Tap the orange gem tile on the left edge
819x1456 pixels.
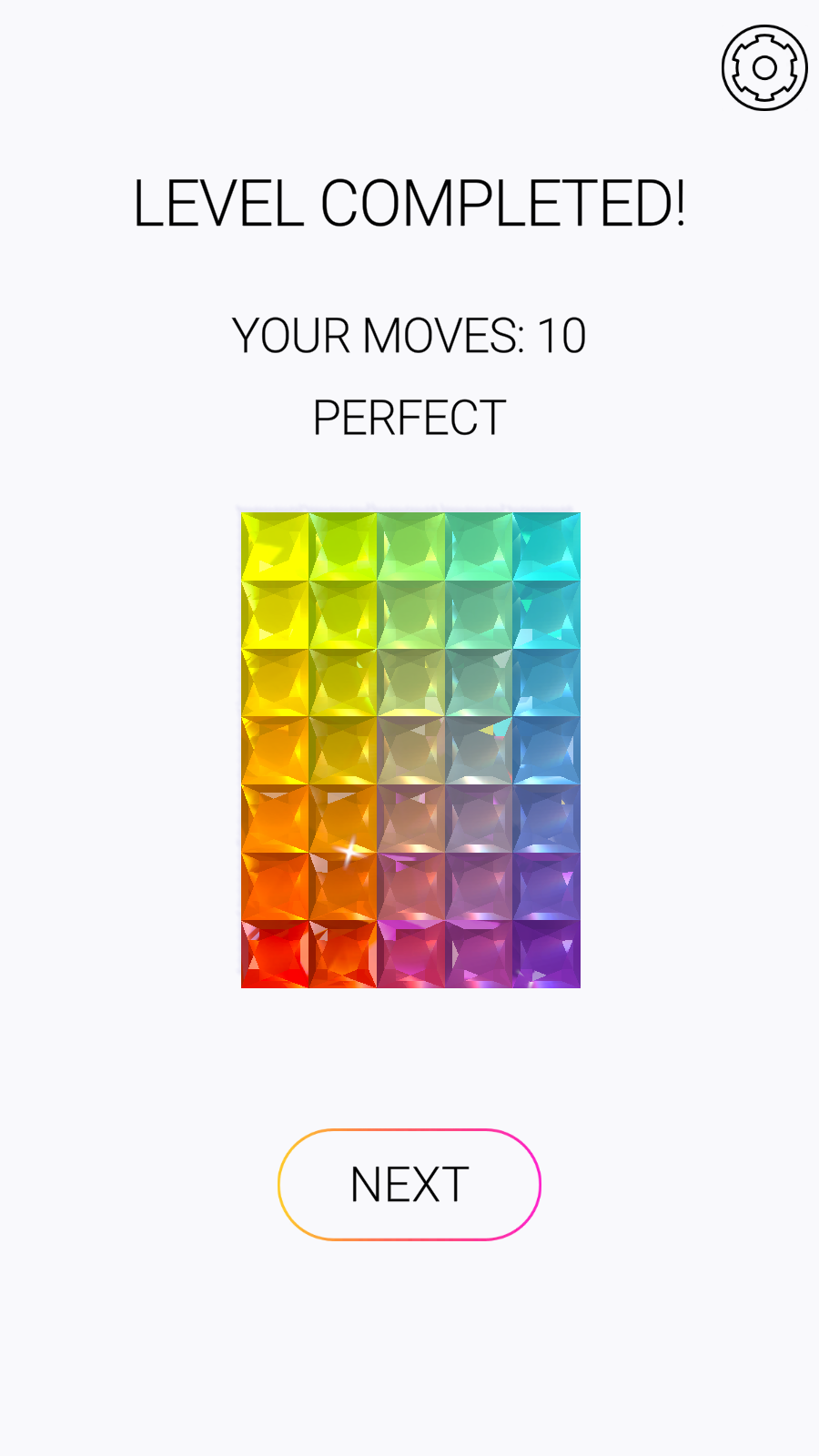click(273, 817)
